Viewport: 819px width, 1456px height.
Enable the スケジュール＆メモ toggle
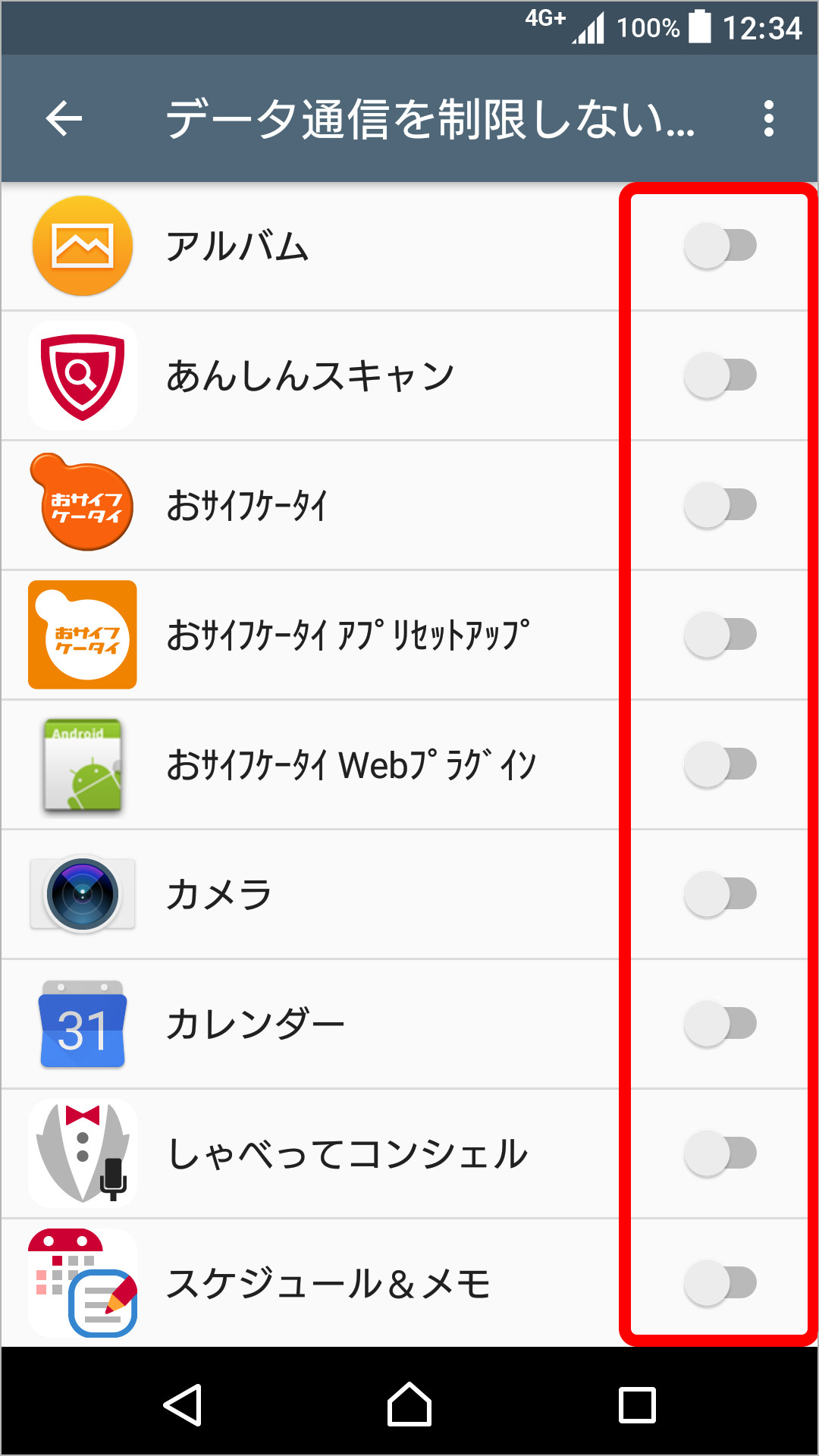719,1282
